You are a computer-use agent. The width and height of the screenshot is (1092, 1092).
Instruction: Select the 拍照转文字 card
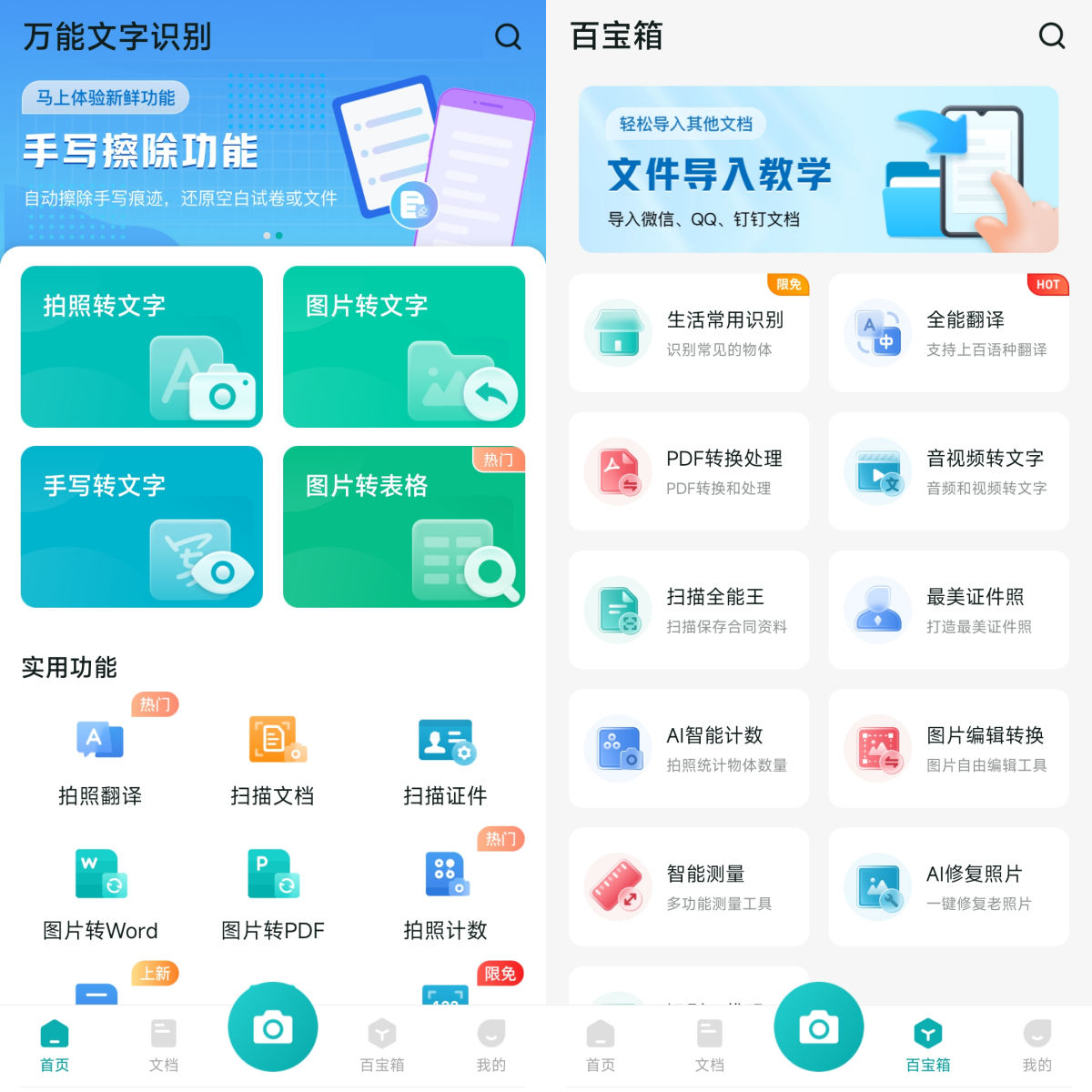(x=142, y=347)
